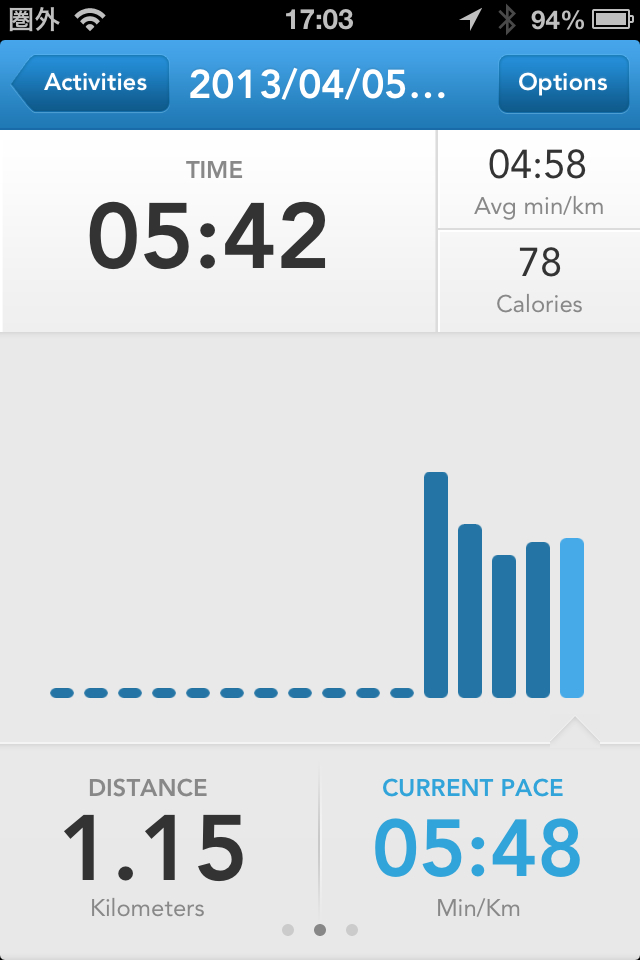Open the Options menu
Image resolution: width=640 pixels, height=960 pixels.
point(562,83)
